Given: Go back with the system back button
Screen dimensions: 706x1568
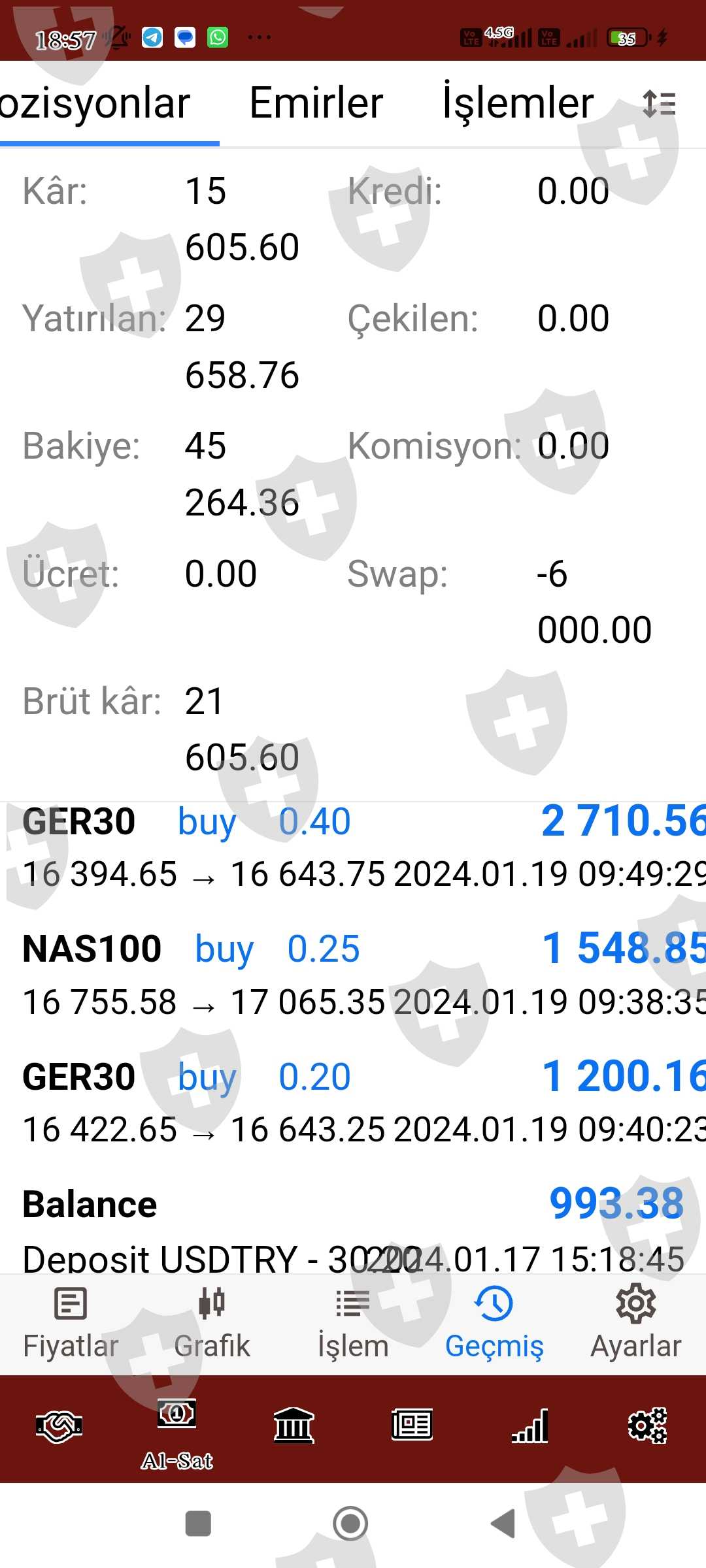Looking at the screenshot, I should (503, 1524).
